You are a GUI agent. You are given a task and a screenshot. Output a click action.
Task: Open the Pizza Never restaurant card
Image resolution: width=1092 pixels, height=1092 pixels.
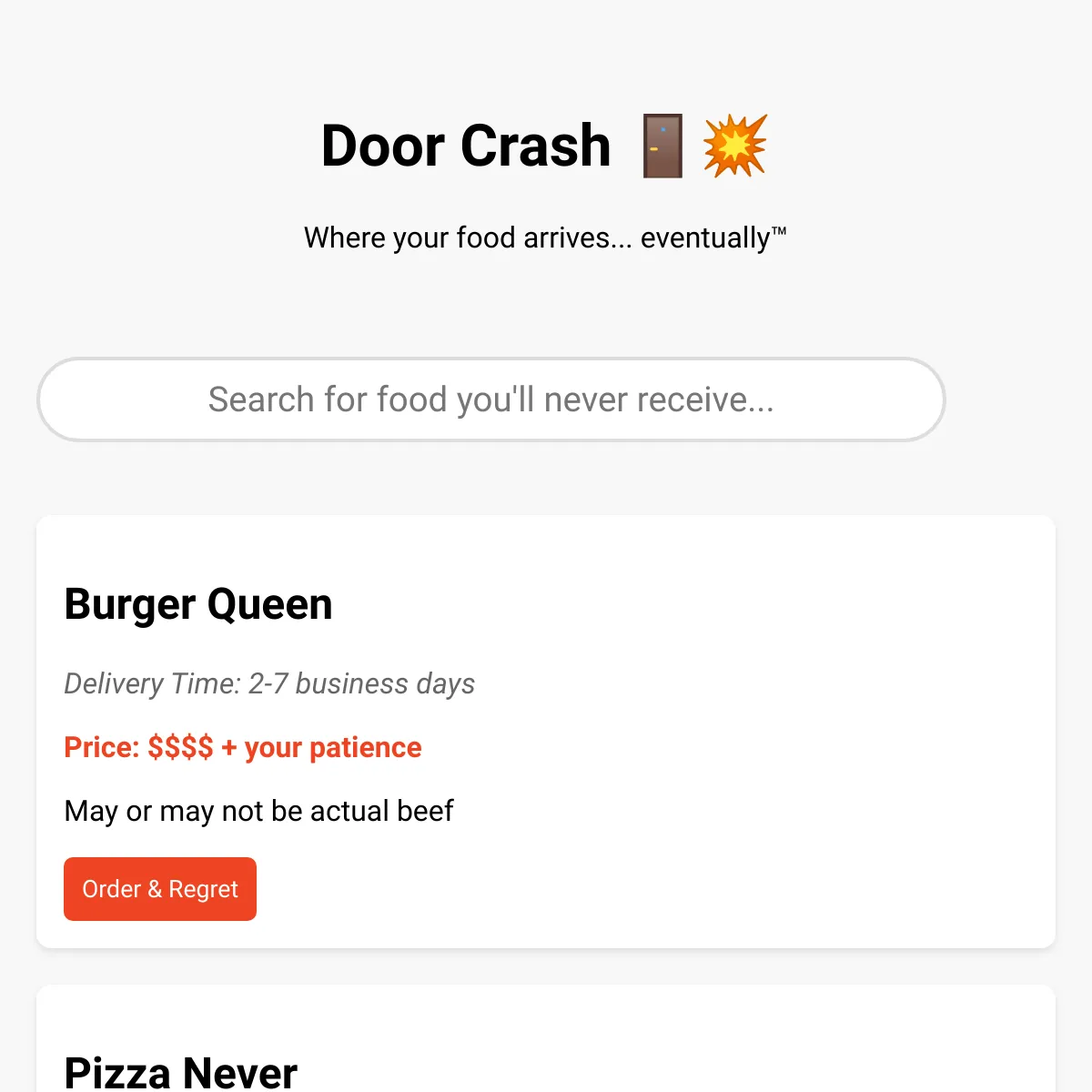(x=546, y=1038)
